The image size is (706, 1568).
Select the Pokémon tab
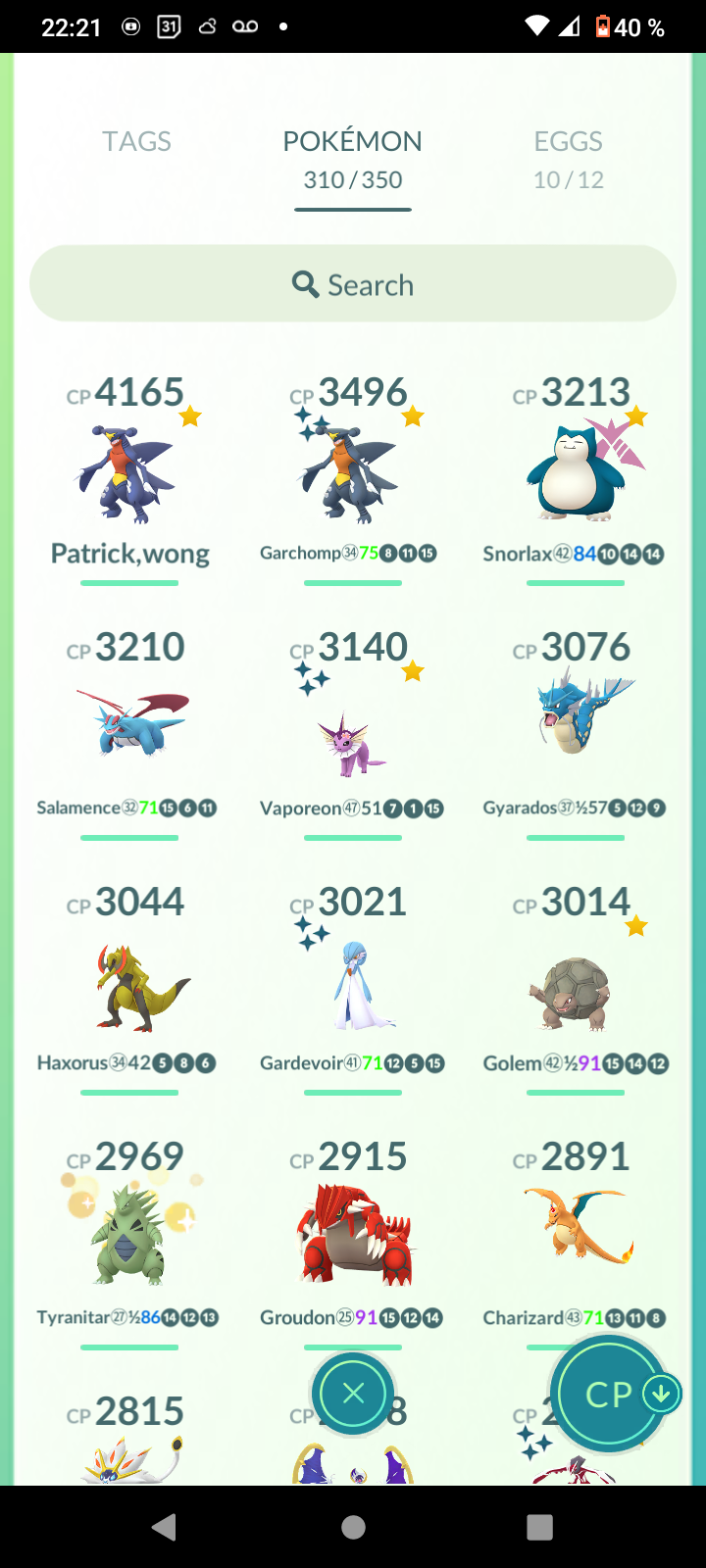coord(352,158)
